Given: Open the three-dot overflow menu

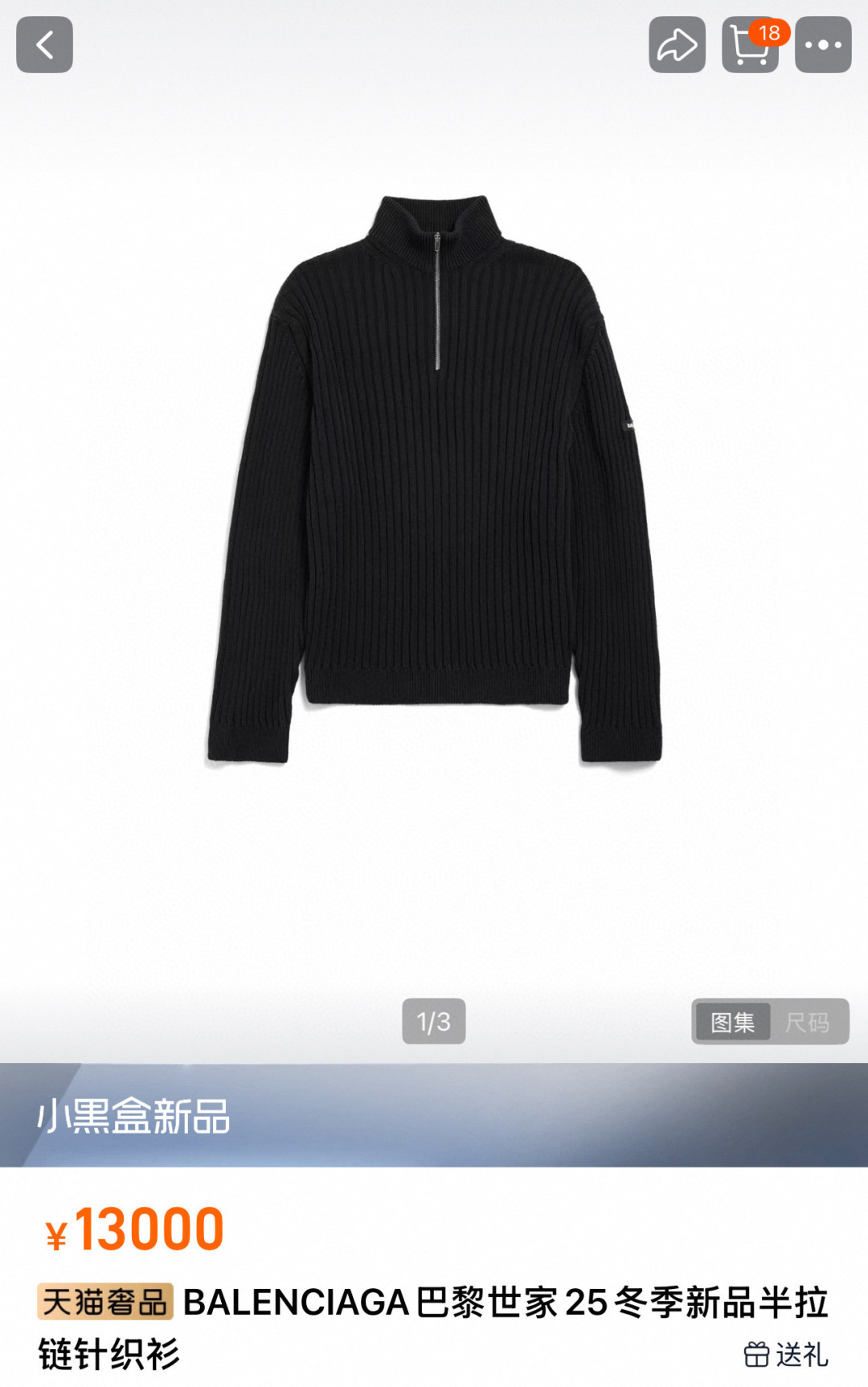Looking at the screenshot, I should [823, 45].
